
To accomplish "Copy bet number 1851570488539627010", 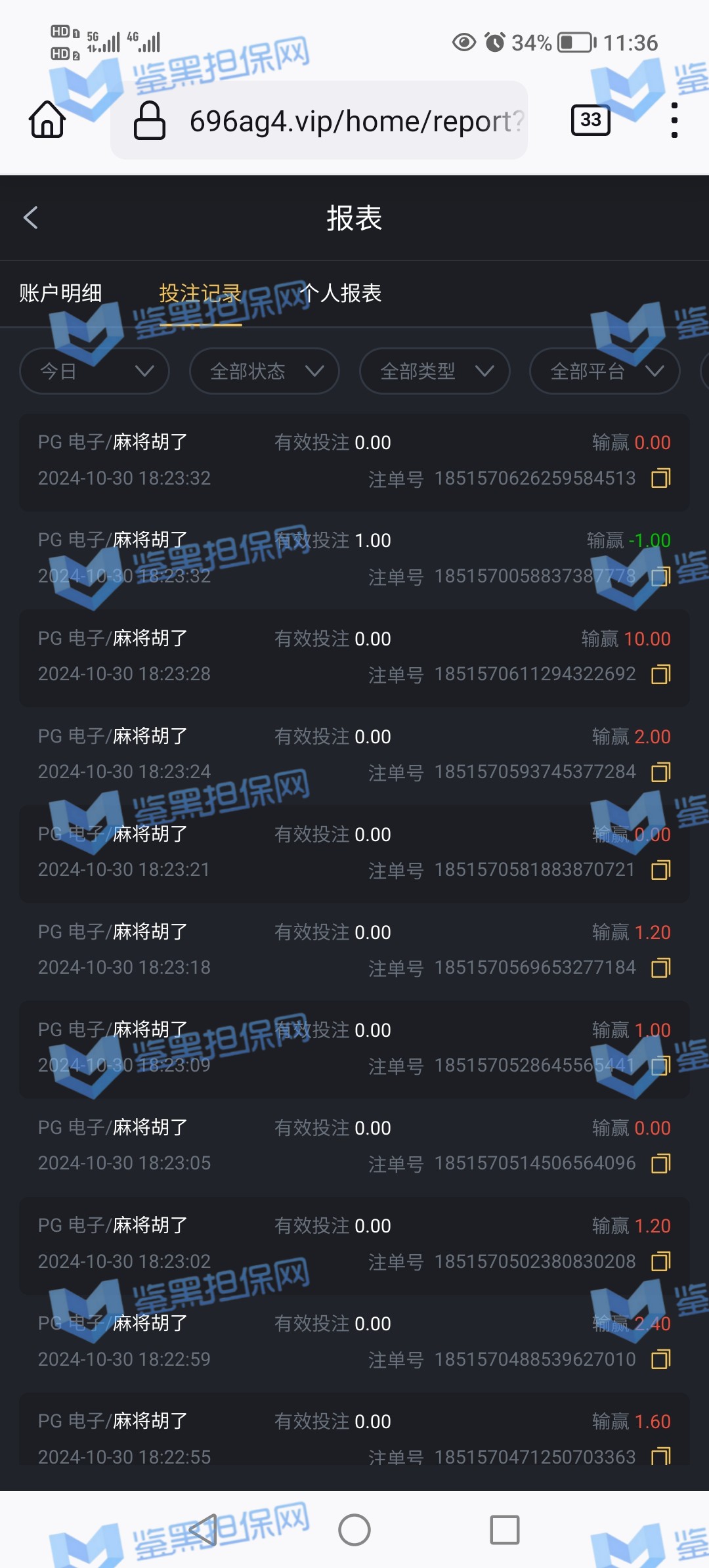I will 660,1359.
